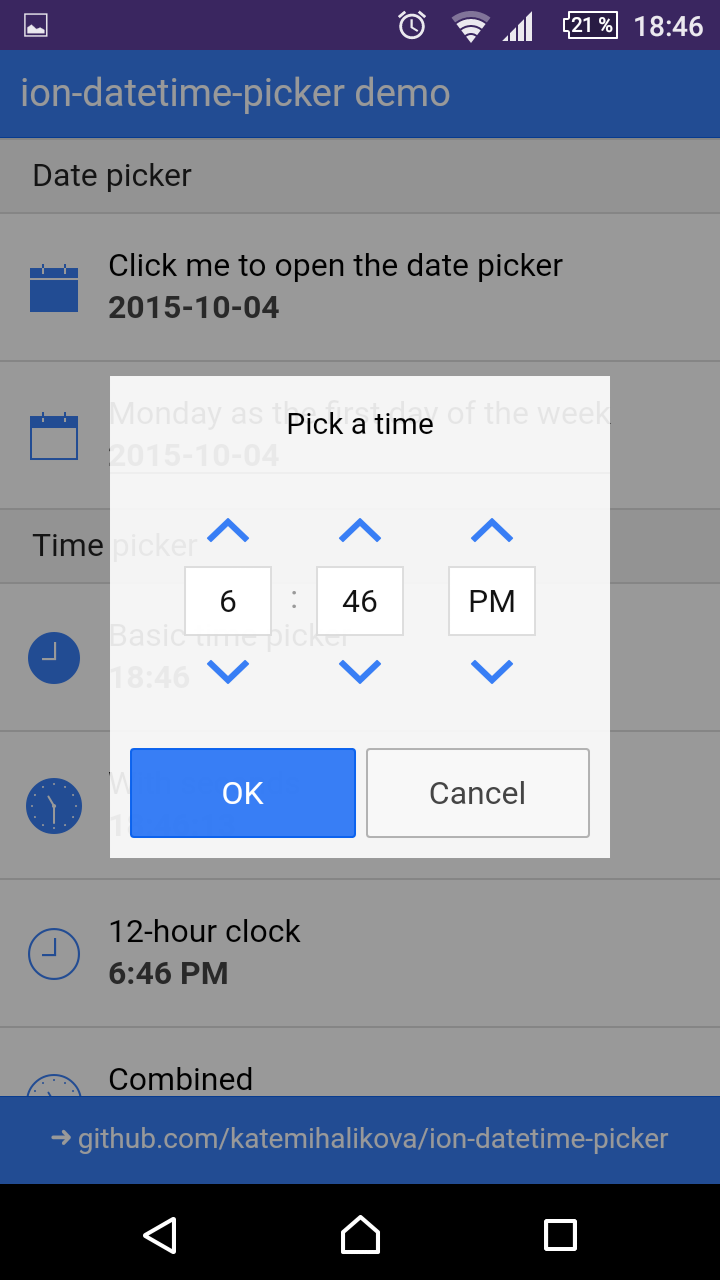The width and height of the screenshot is (720, 1280).
Task: Confirm the time with OK
Action: (243, 793)
